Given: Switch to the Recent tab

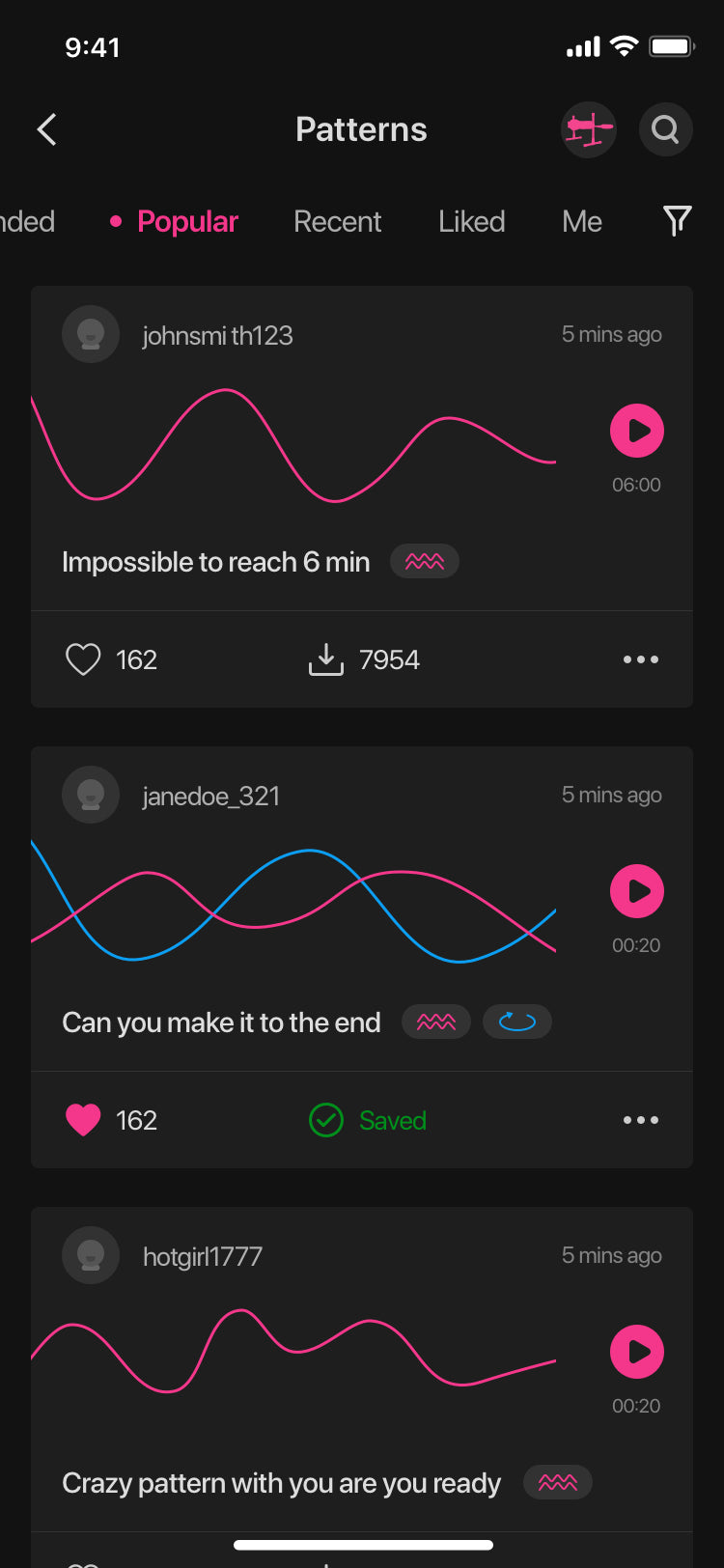Looking at the screenshot, I should tap(337, 221).
